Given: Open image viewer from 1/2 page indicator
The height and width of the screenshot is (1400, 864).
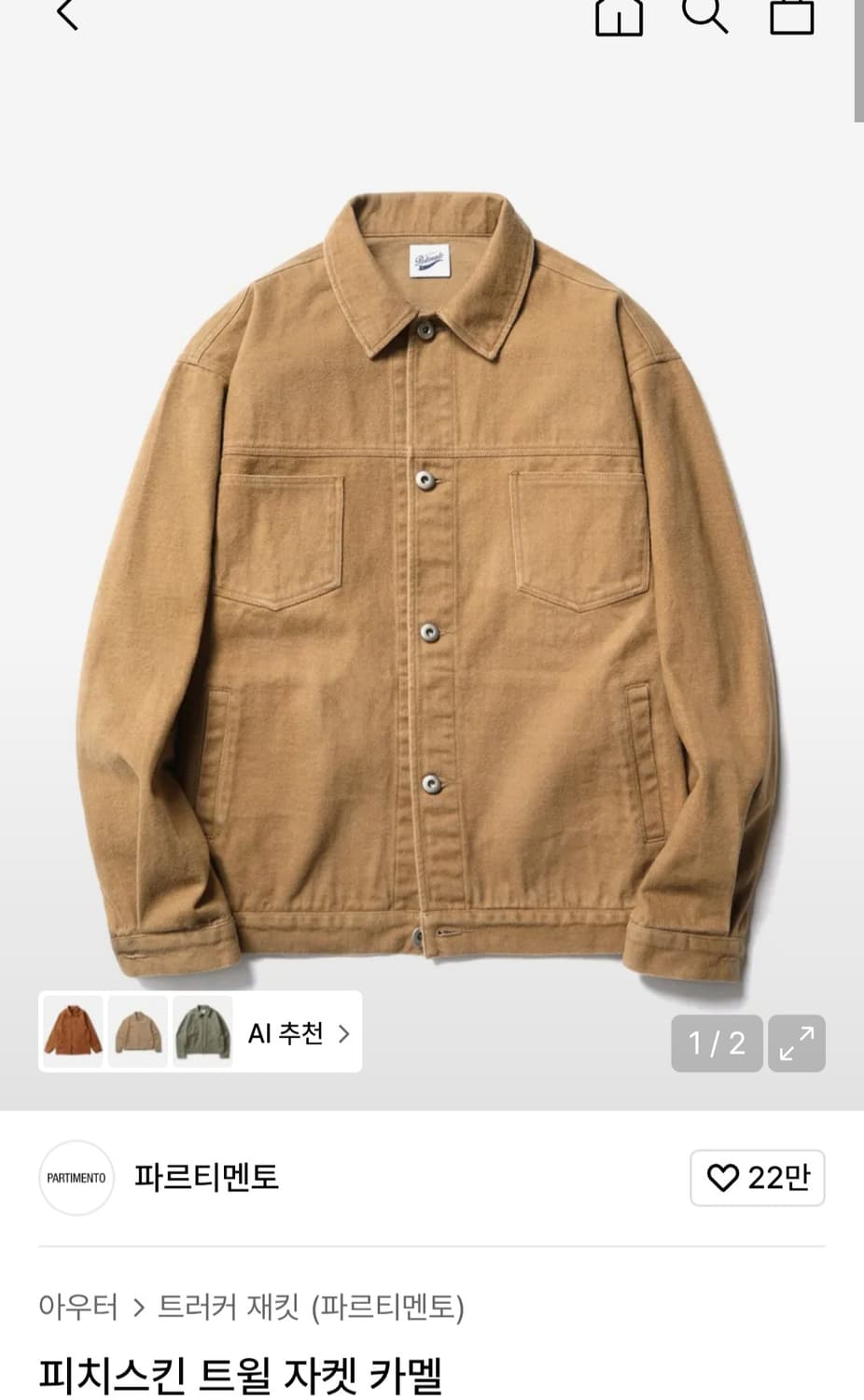Looking at the screenshot, I should 716,1043.
